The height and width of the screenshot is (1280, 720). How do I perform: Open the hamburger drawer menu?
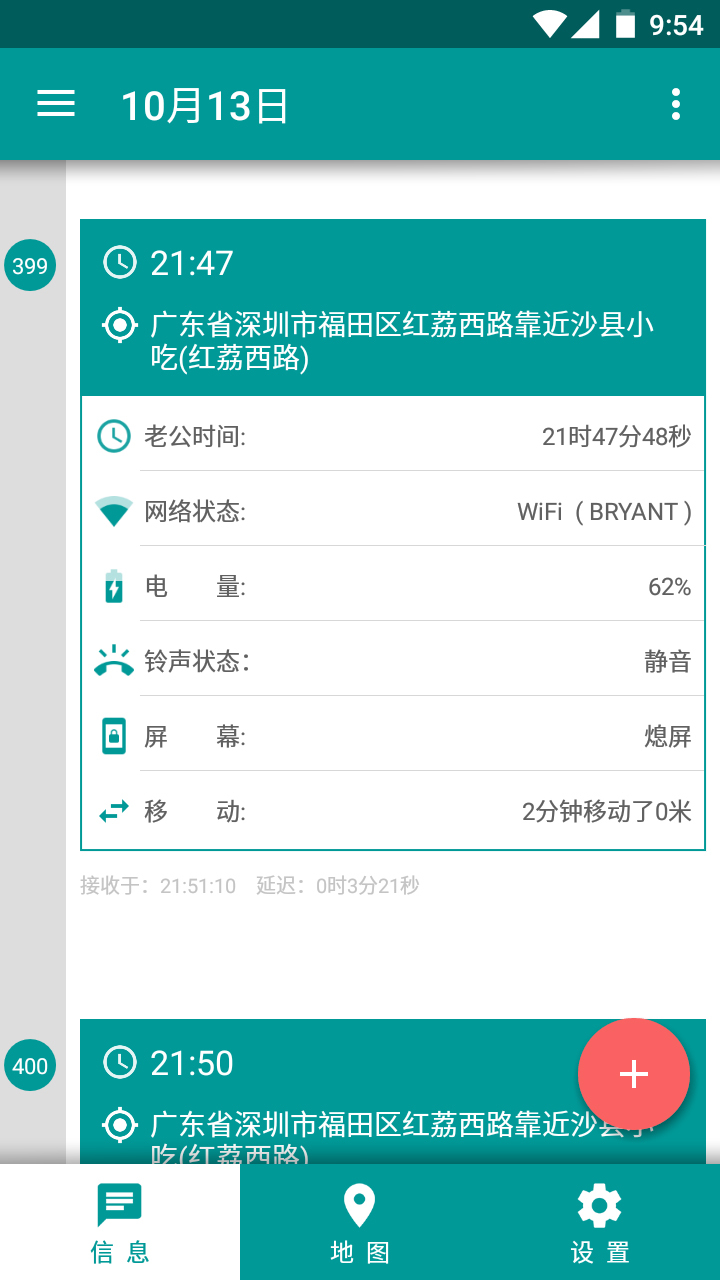(x=56, y=104)
